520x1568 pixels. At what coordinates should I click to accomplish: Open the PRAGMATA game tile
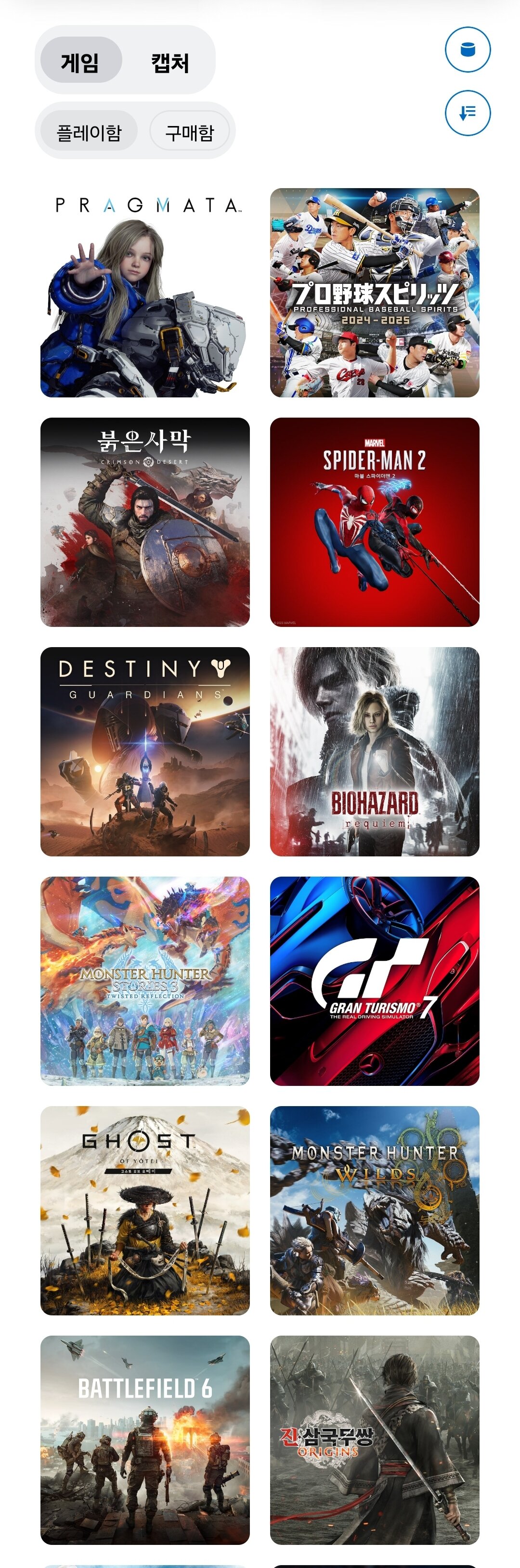[x=145, y=293]
